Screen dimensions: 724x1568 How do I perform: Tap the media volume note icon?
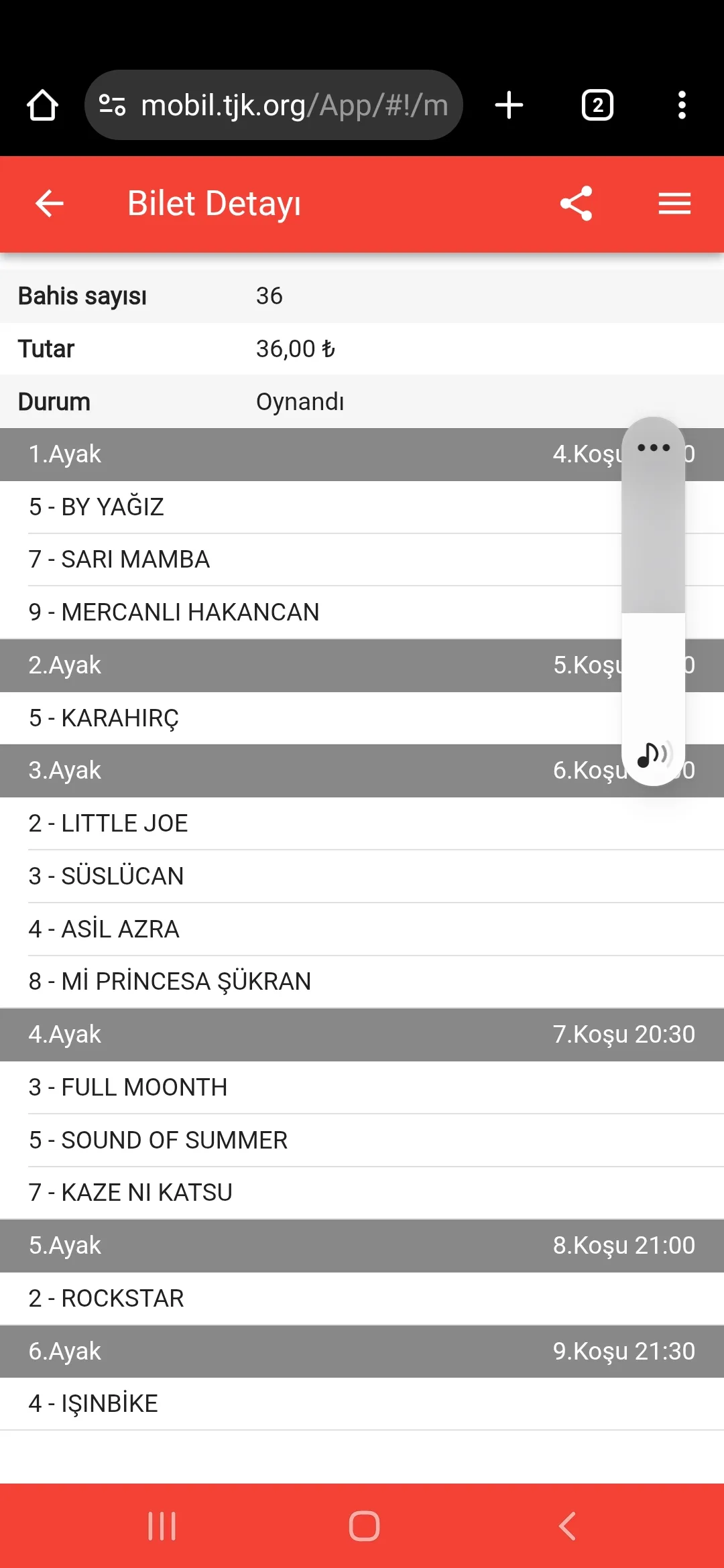tap(653, 755)
